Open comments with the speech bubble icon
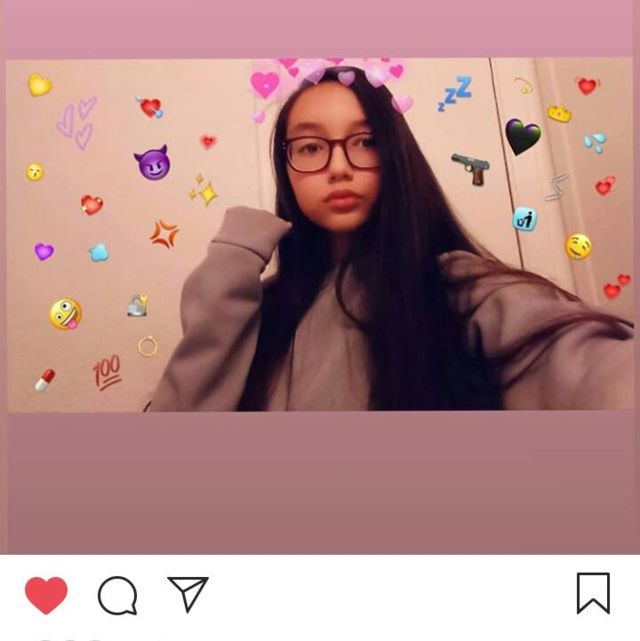Image resolution: width=640 pixels, height=641 pixels. pyautogui.click(x=117, y=596)
